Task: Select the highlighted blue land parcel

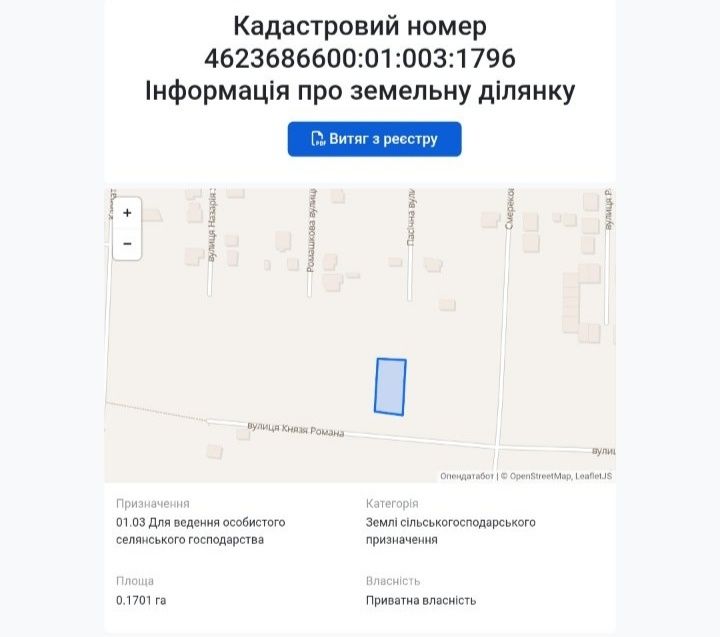Action: pyautogui.click(x=390, y=386)
